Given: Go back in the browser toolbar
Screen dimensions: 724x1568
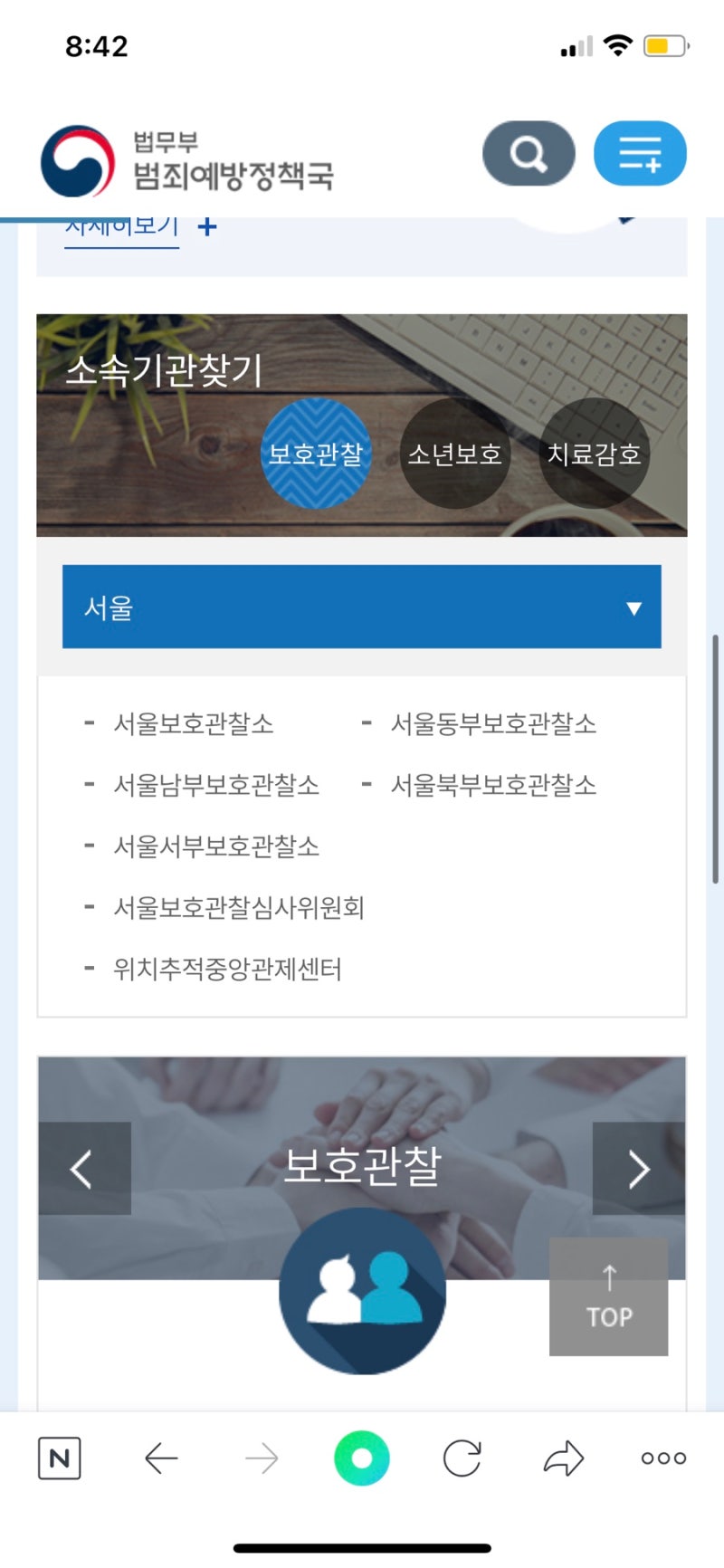Looking at the screenshot, I should (161, 1458).
